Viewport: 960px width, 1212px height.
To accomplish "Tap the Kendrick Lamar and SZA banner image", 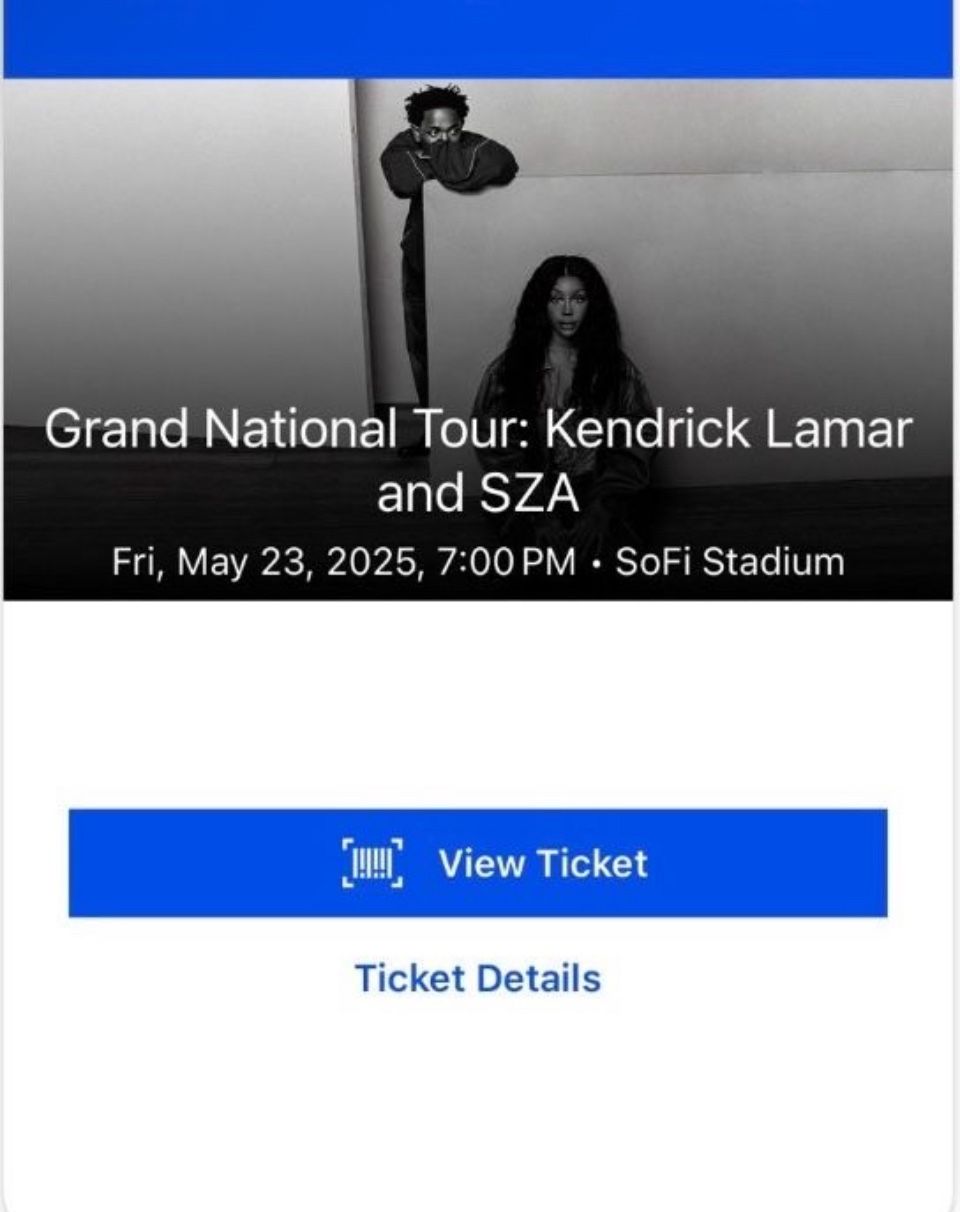I will [480, 250].
